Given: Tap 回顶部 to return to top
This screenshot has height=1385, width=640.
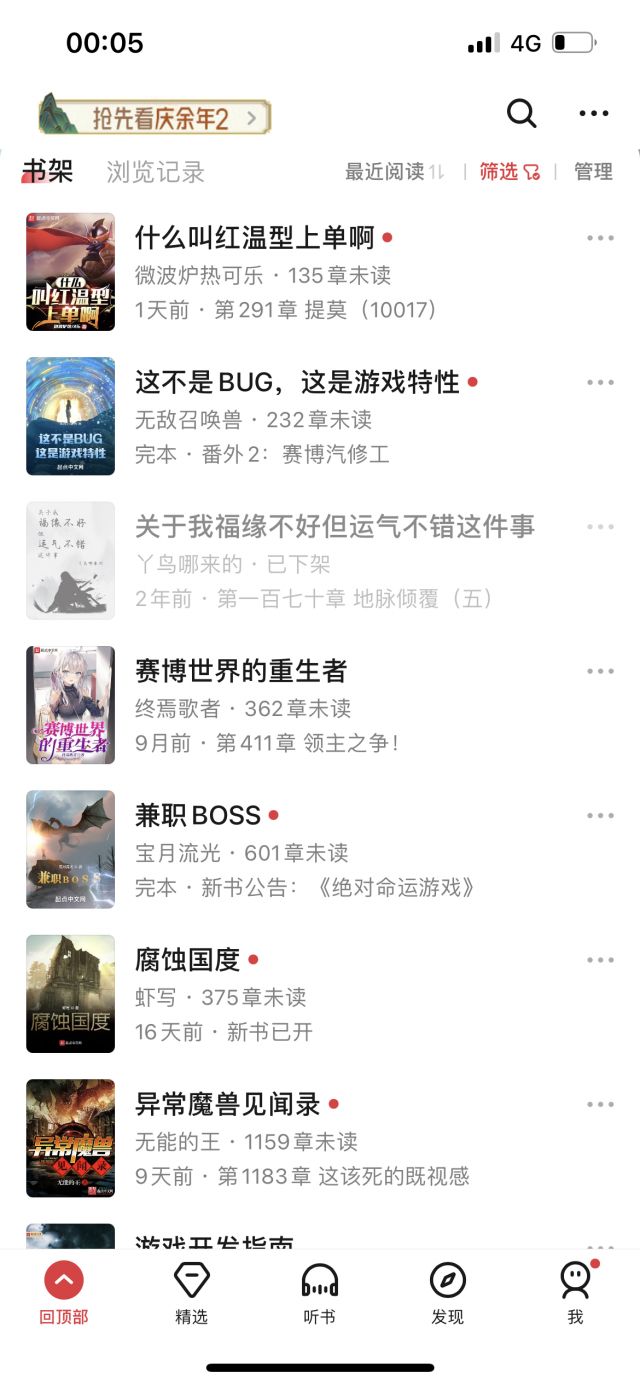Looking at the screenshot, I should click(64, 1293).
